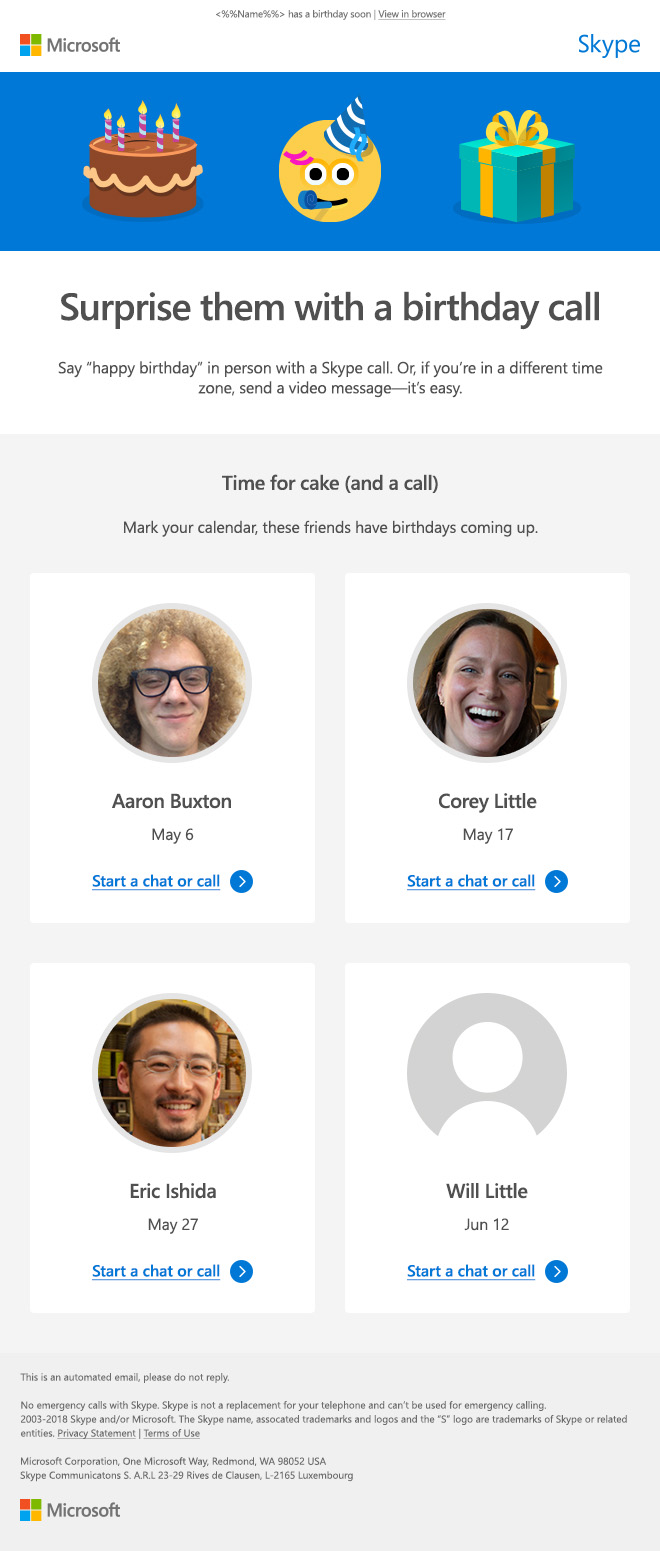
Task: Start a chat or call with Corey Little
Action: pos(471,881)
